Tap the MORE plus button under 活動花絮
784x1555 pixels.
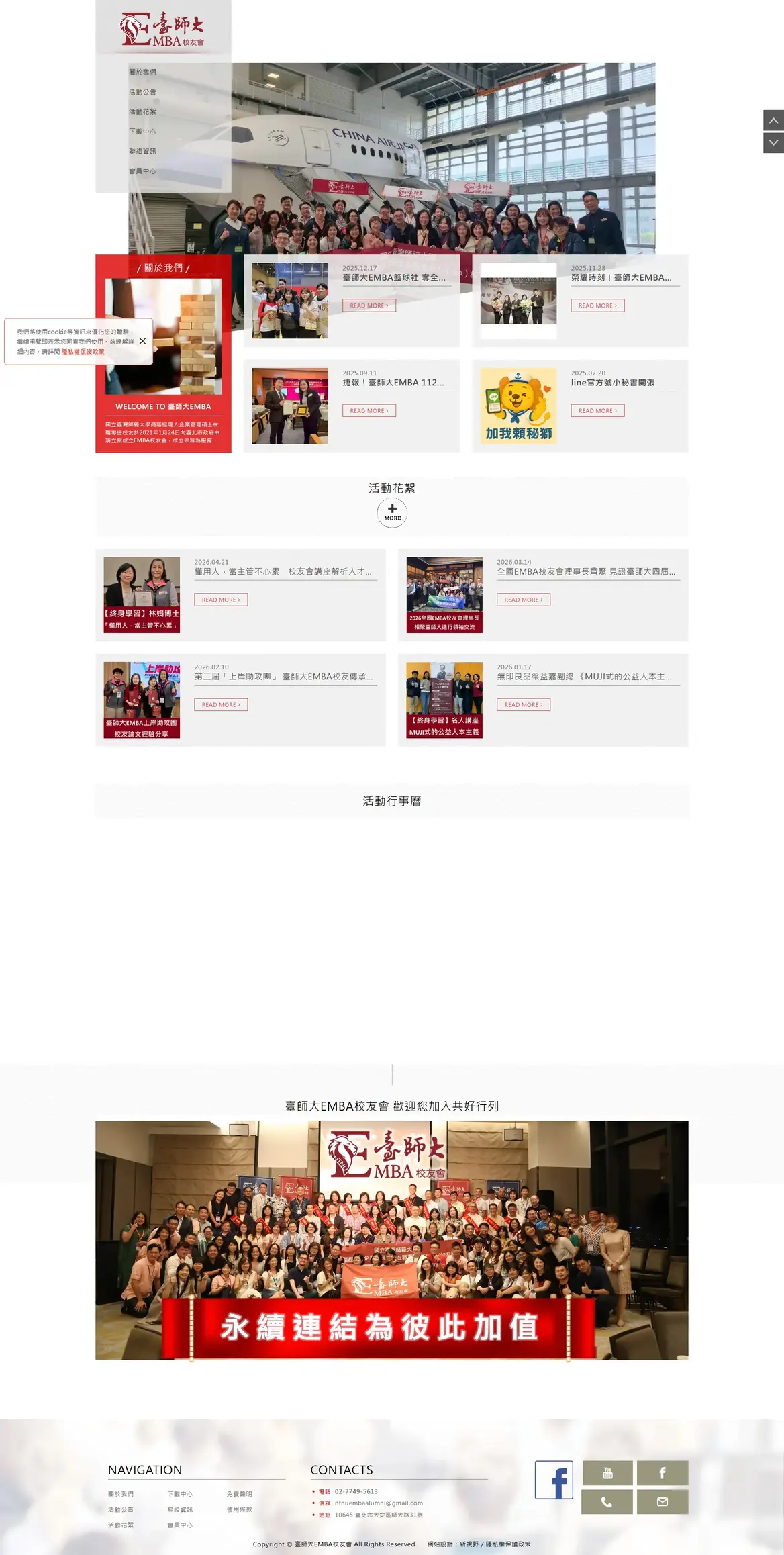pos(392,513)
